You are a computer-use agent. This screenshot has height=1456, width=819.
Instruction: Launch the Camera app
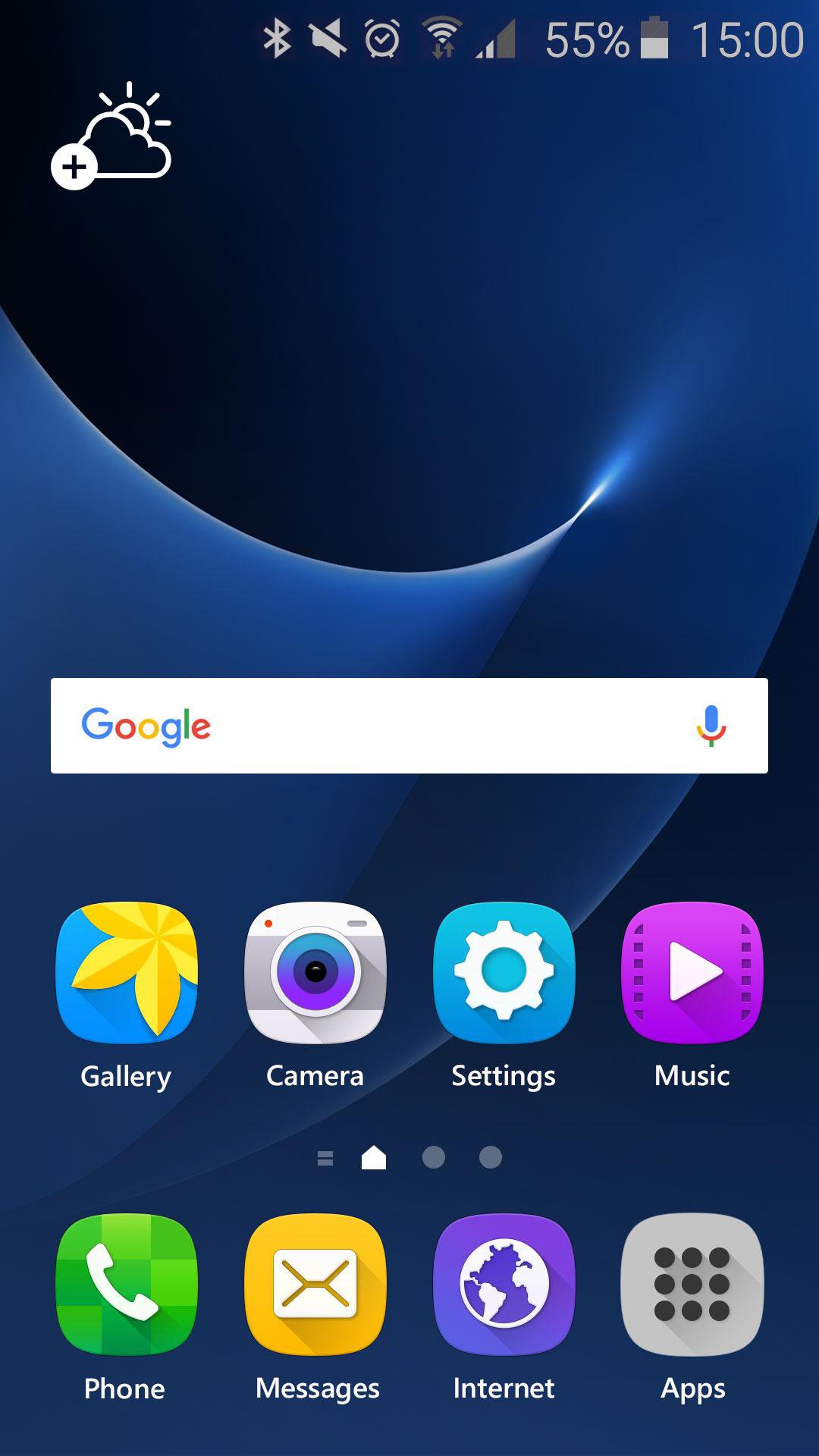click(315, 996)
